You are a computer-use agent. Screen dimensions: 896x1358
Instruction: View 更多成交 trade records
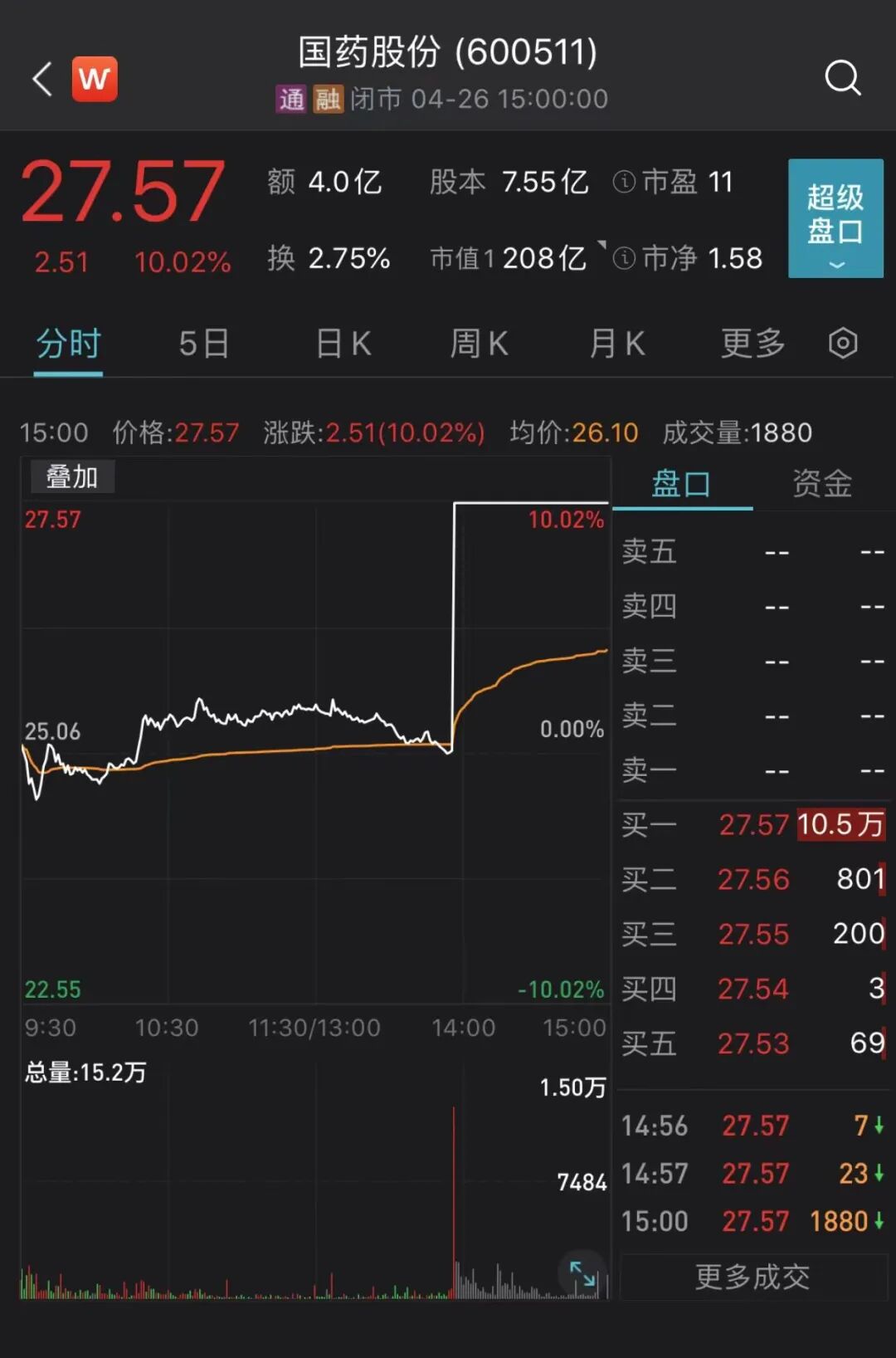coord(752,1277)
